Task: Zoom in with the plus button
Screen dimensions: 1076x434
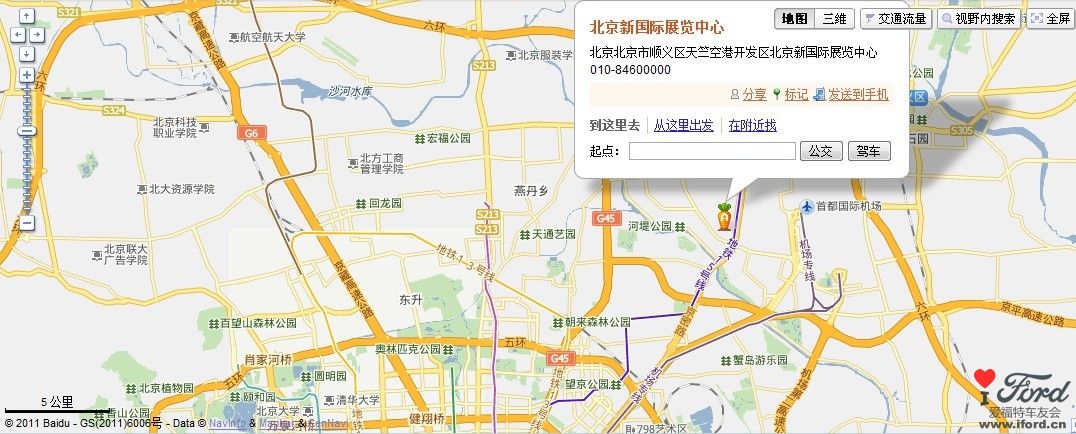Action: click(27, 74)
